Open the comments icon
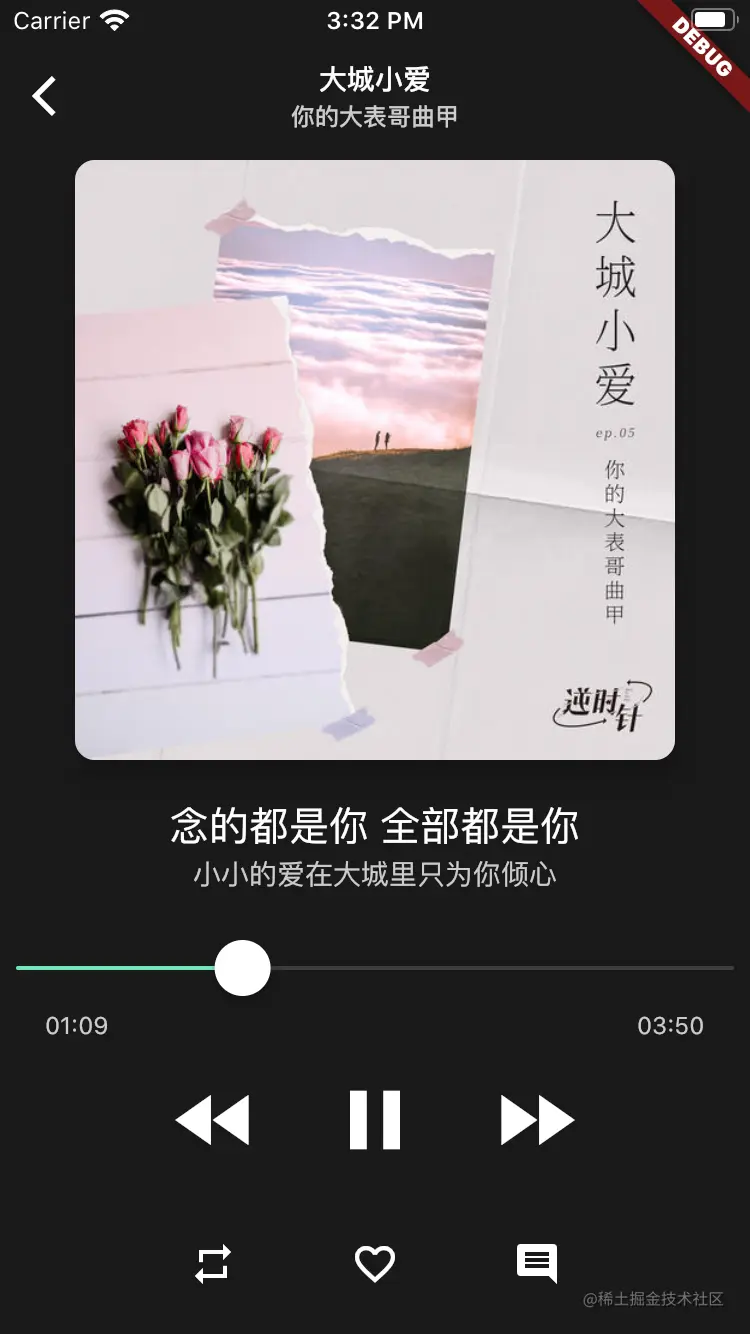 (537, 1264)
